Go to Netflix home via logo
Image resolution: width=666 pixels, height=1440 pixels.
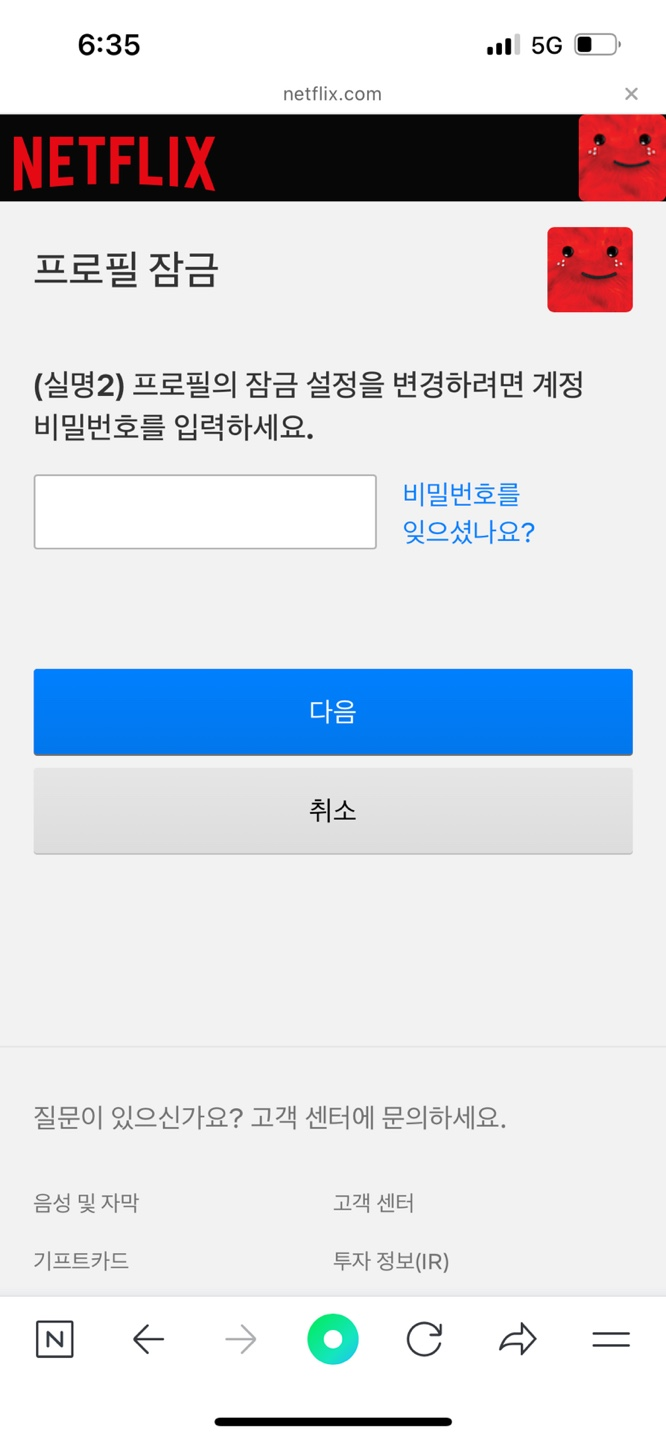[x=114, y=162]
